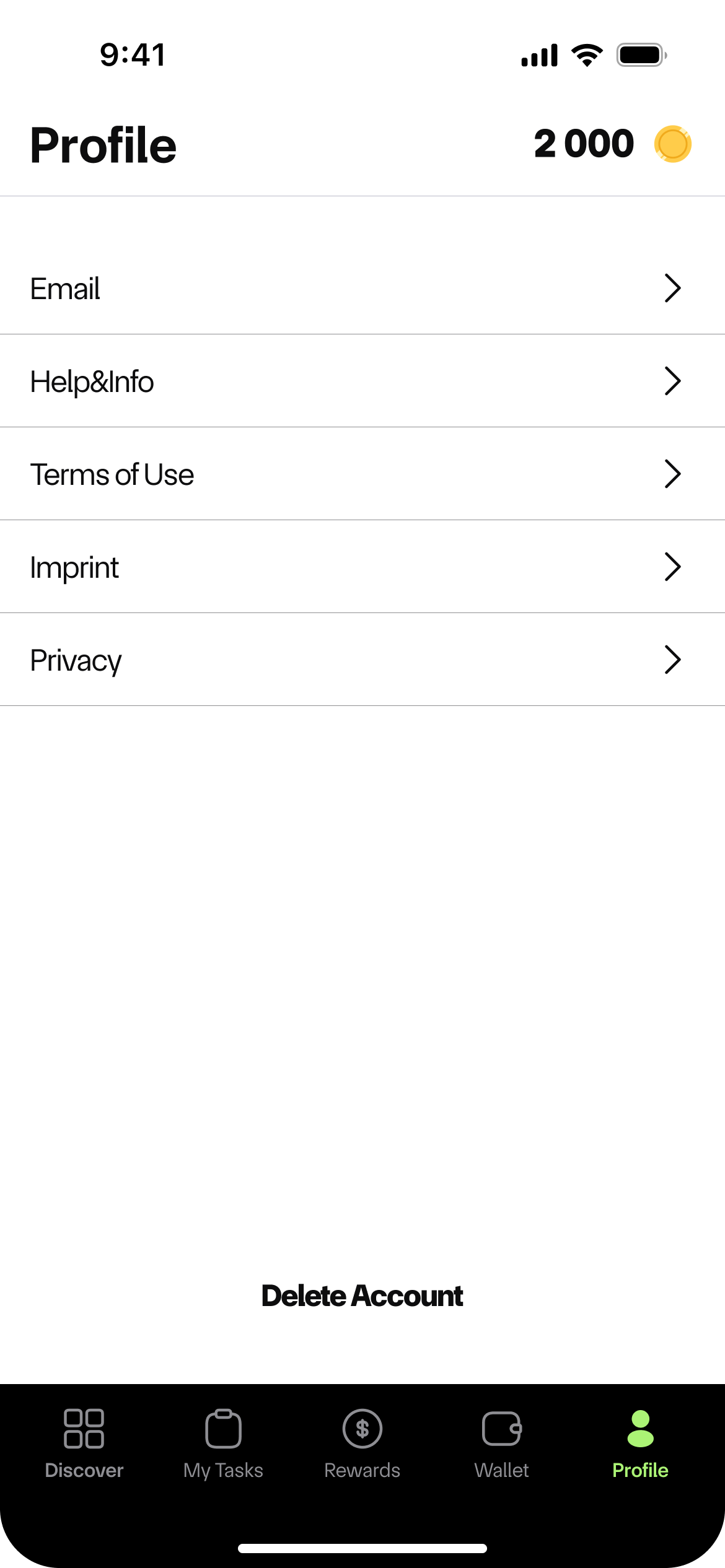This screenshot has width=725, height=1568.
Task: Open the Imprint page
Action: pos(362,567)
